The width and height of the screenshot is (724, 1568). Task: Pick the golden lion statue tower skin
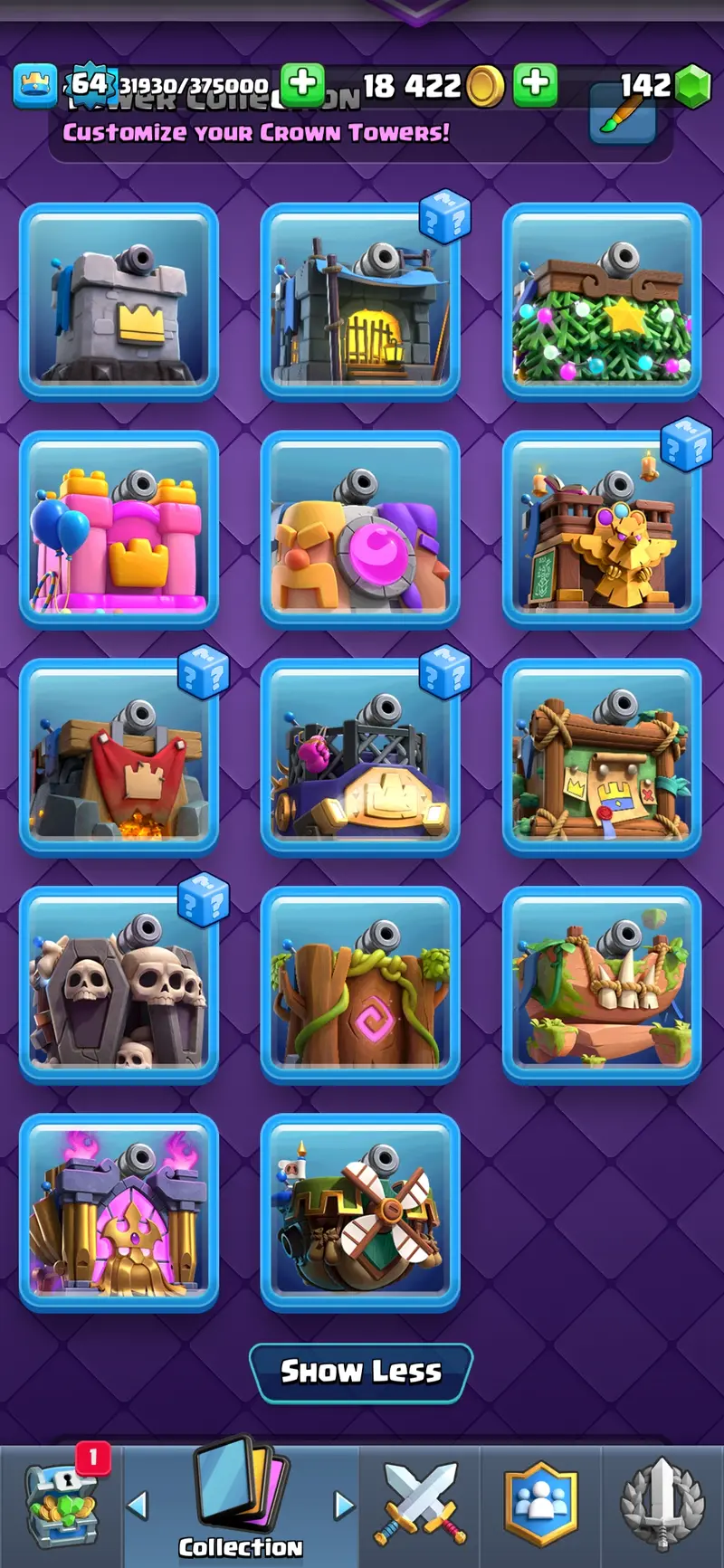602,529
